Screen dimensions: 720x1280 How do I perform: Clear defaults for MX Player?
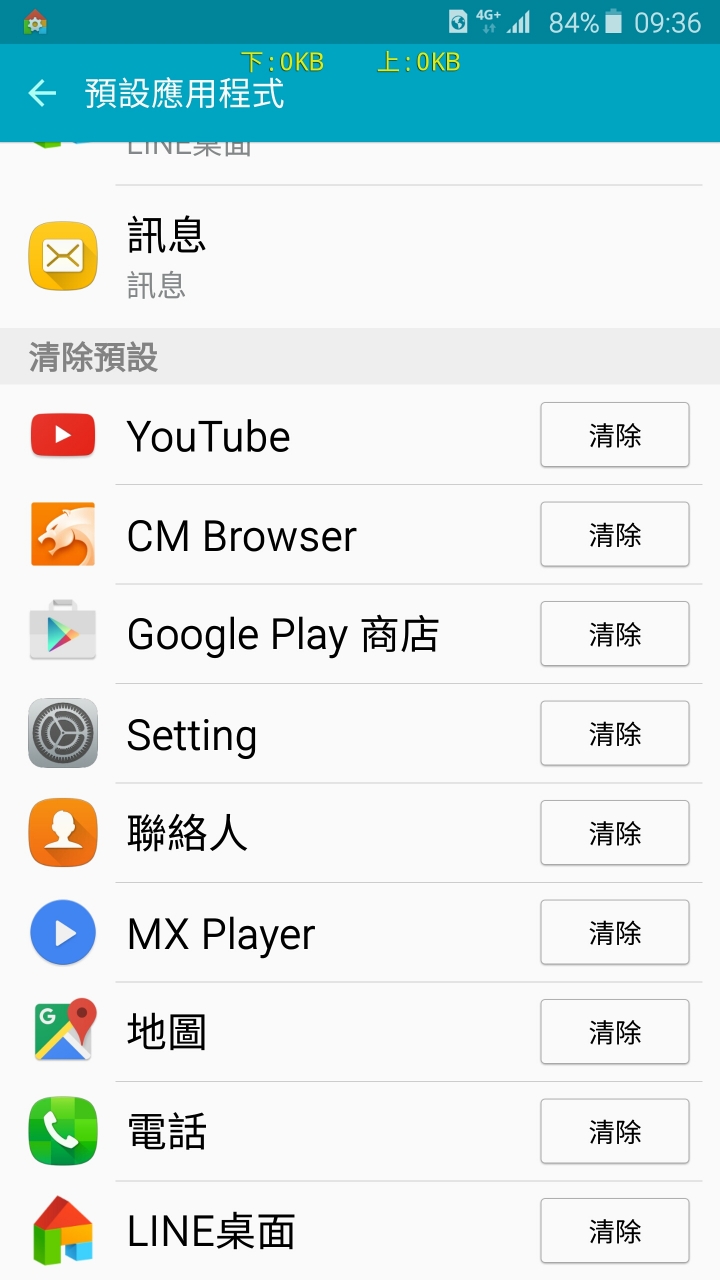614,933
